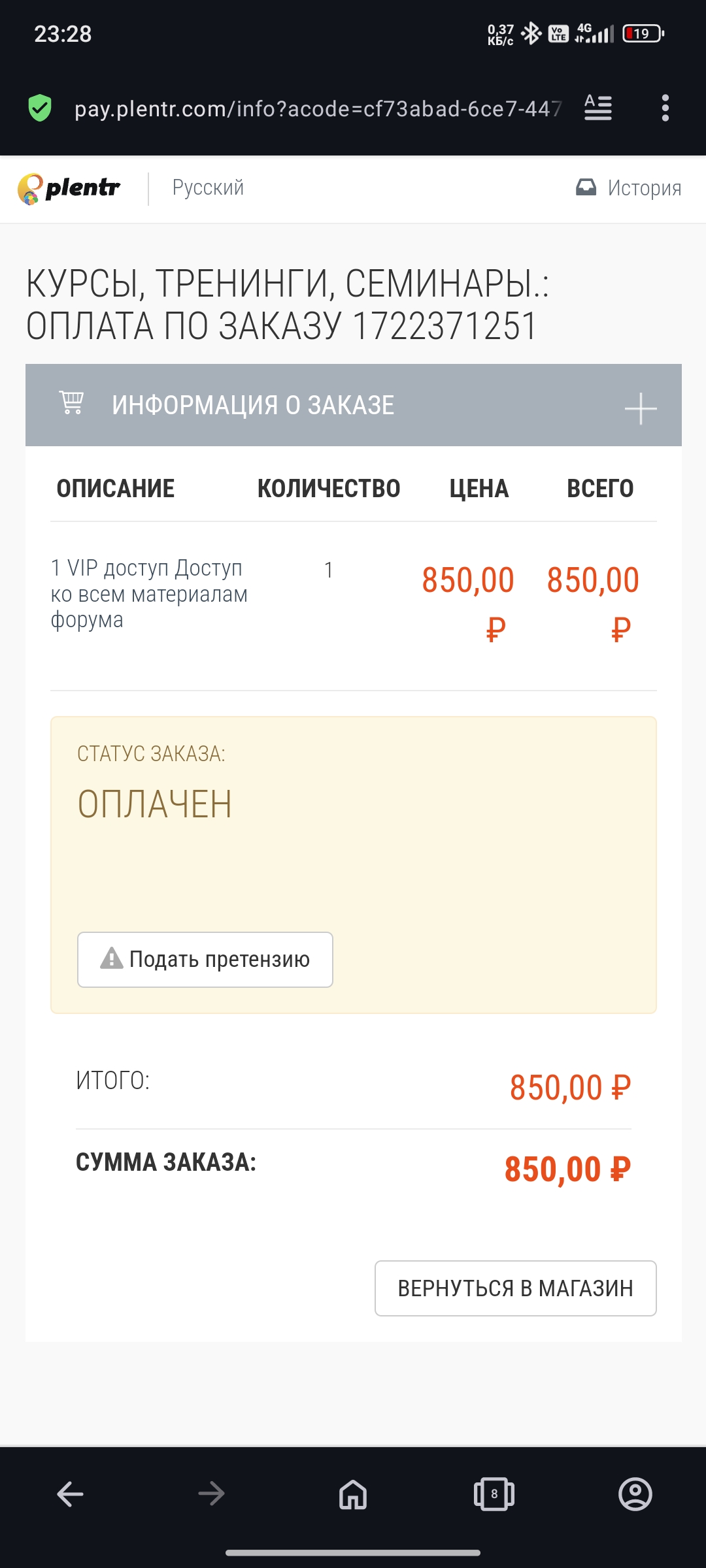Tap Вернуться в магазин button

click(x=516, y=1288)
